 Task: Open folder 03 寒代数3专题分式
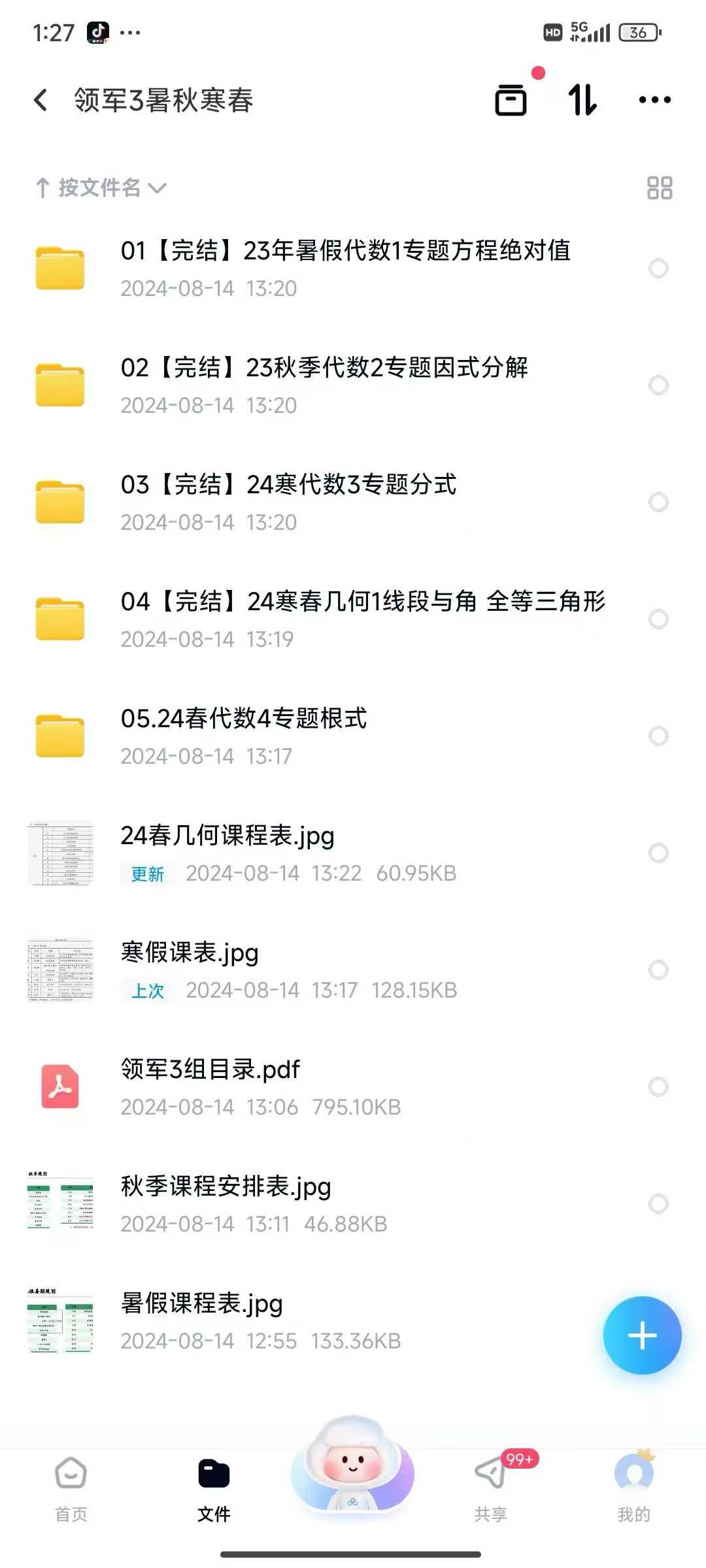point(288,502)
